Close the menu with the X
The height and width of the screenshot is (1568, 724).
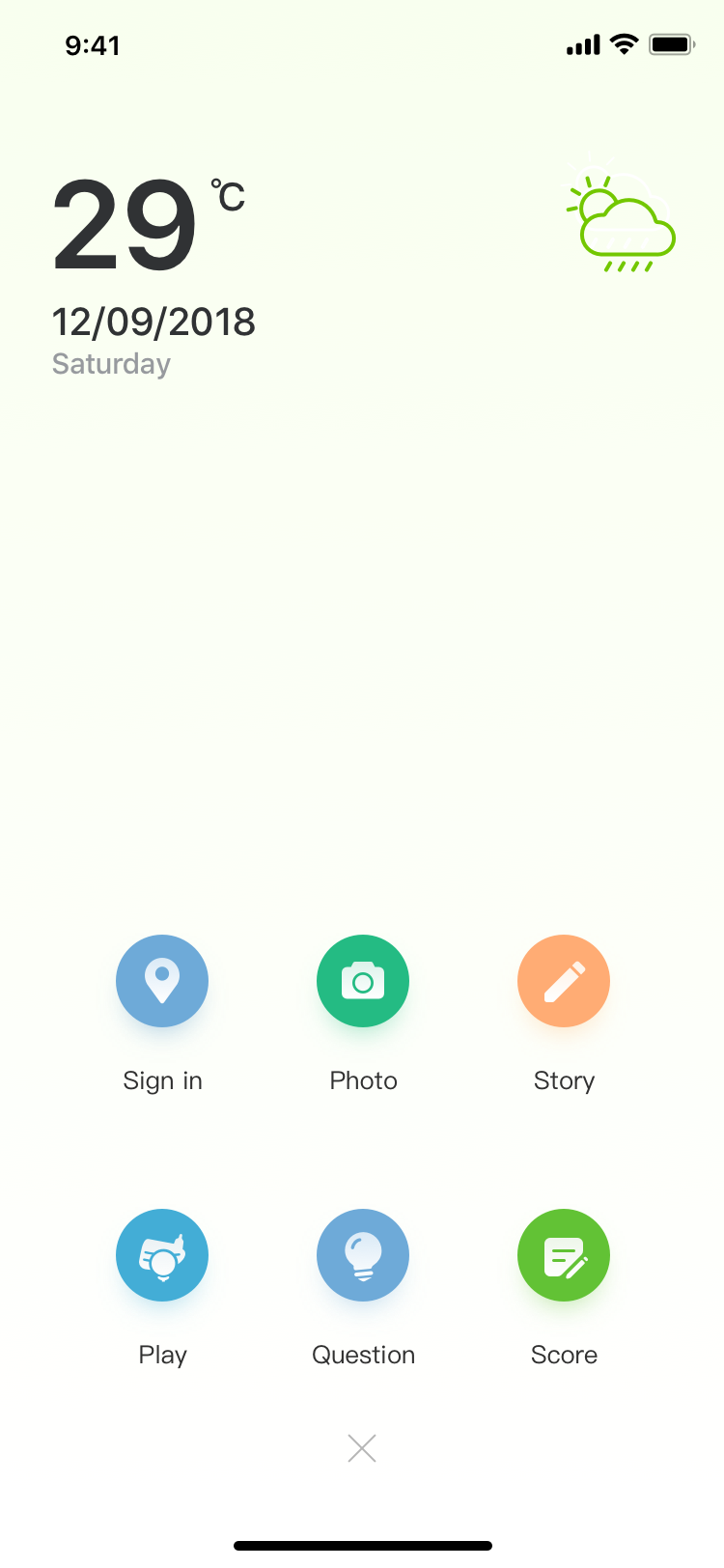362,1448
